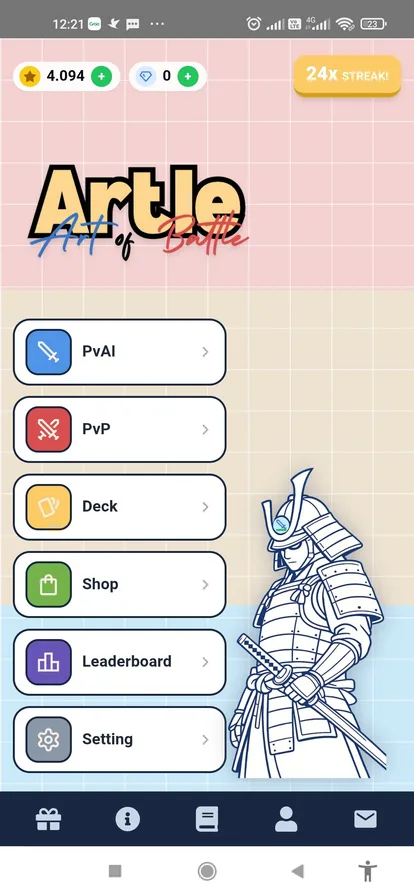414x896 pixels.
Task: Open the mail inbox icon
Action: click(365, 819)
